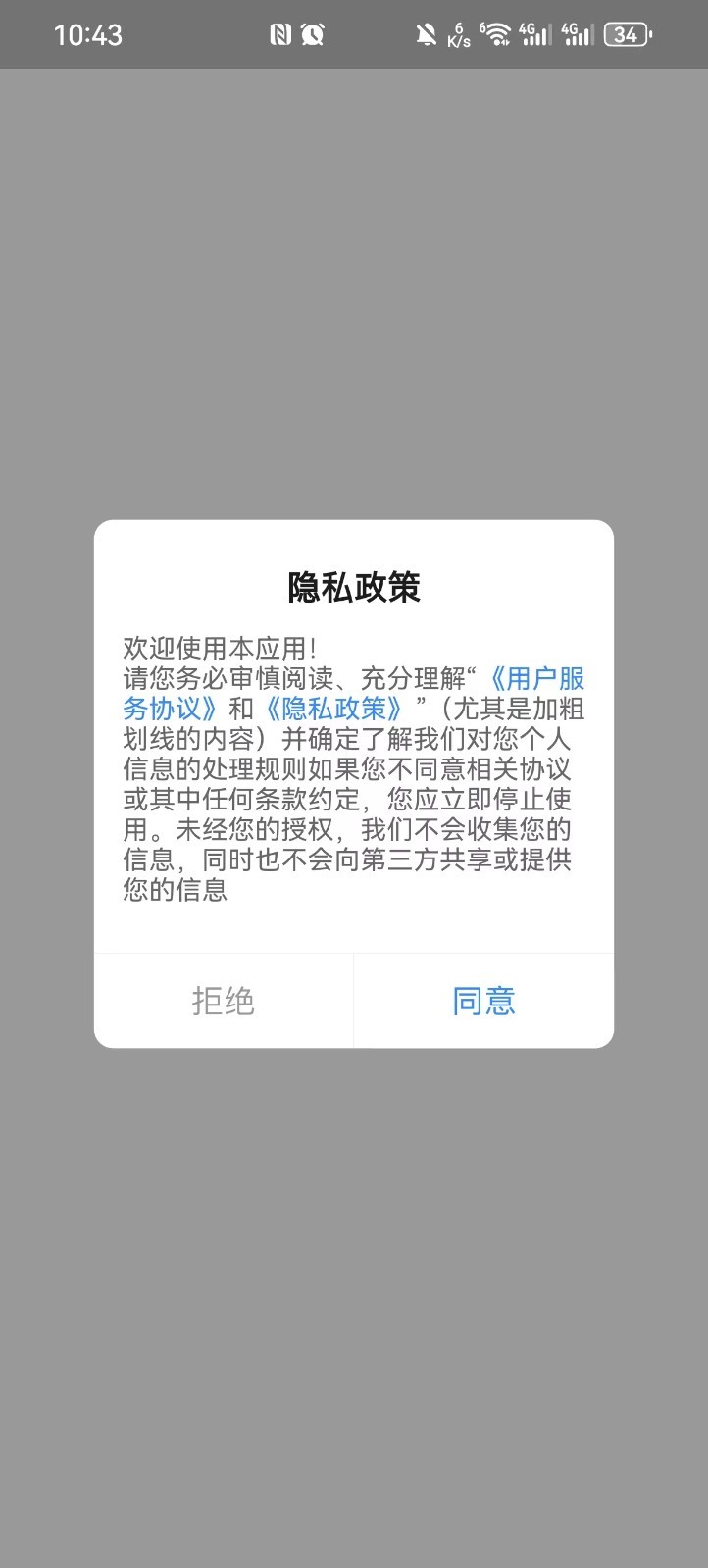Open the 《用户服务协议》 link

click(535, 679)
